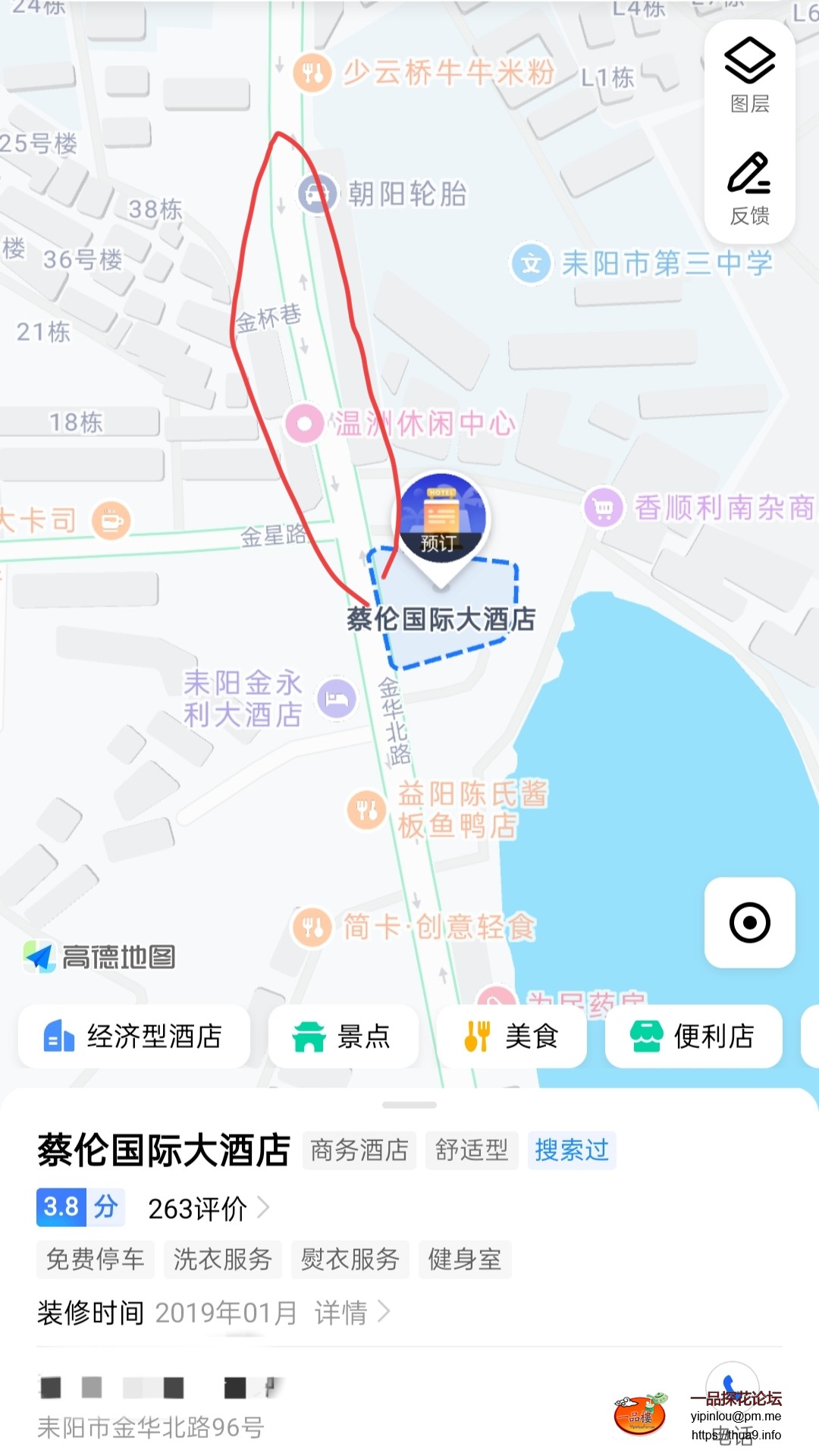This screenshot has width=819, height=1456.
Task: Select the 美食 food chip
Action: click(511, 1037)
